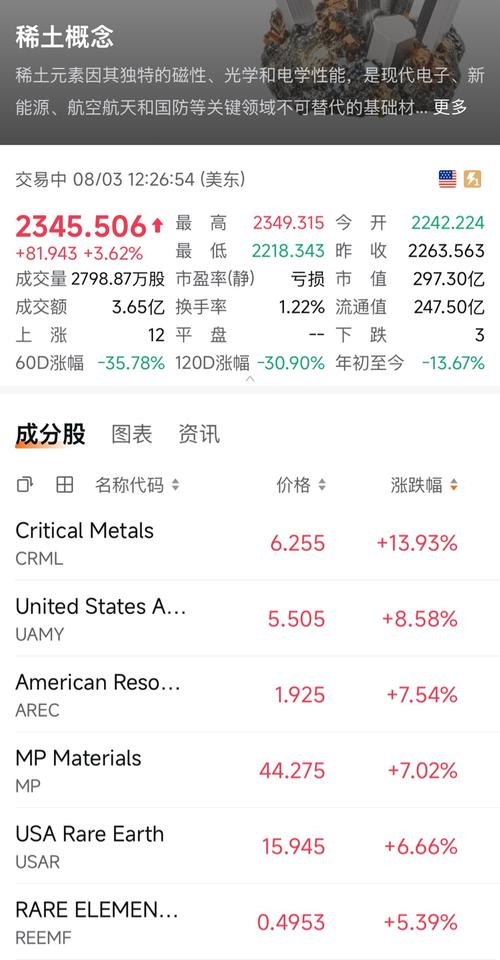Viewport: 500px width, 960px height.
Task: Open Critical Metals CRML stock
Action: click(x=250, y=542)
